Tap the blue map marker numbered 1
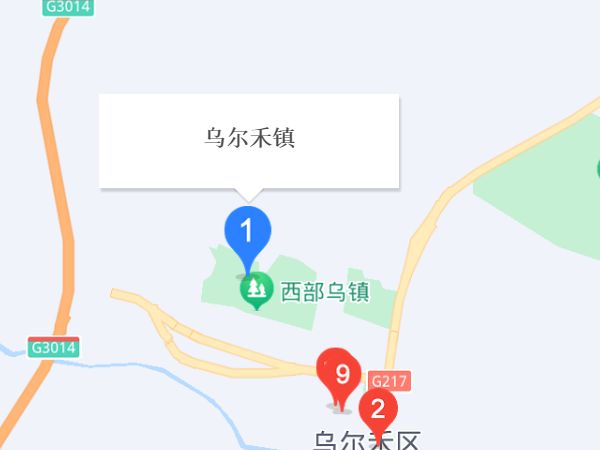Image resolution: width=600 pixels, height=450 pixels. point(247,234)
